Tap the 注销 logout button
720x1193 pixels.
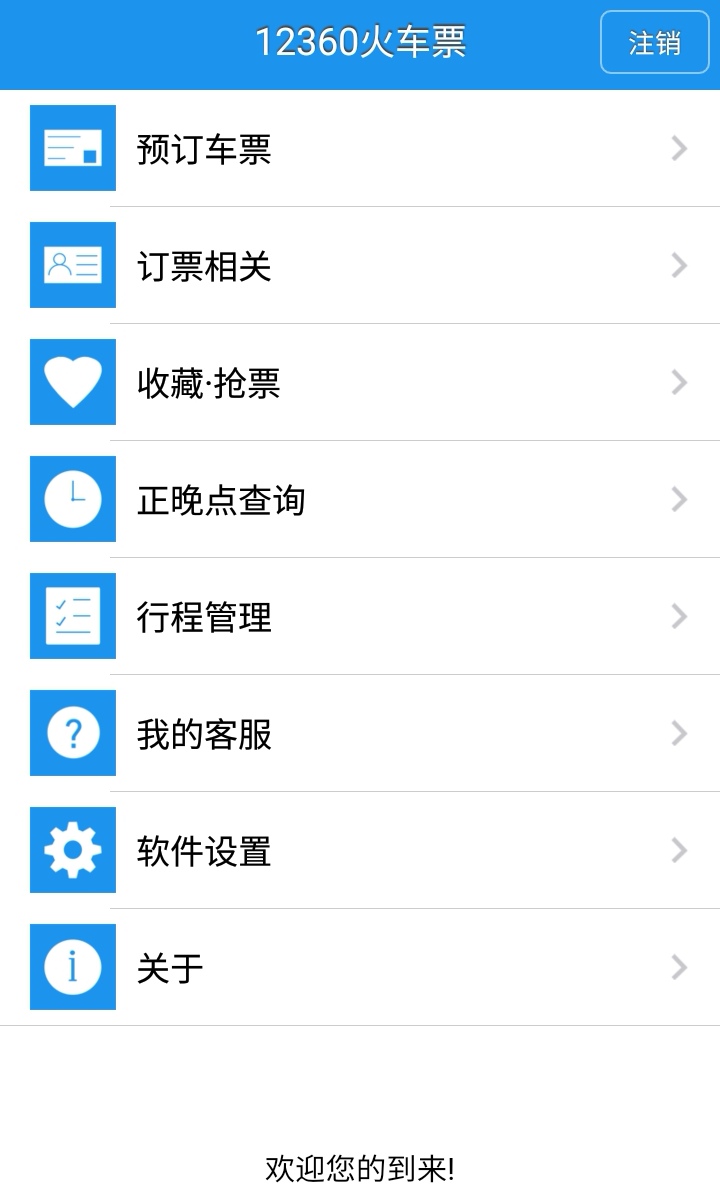pyautogui.click(x=654, y=43)
